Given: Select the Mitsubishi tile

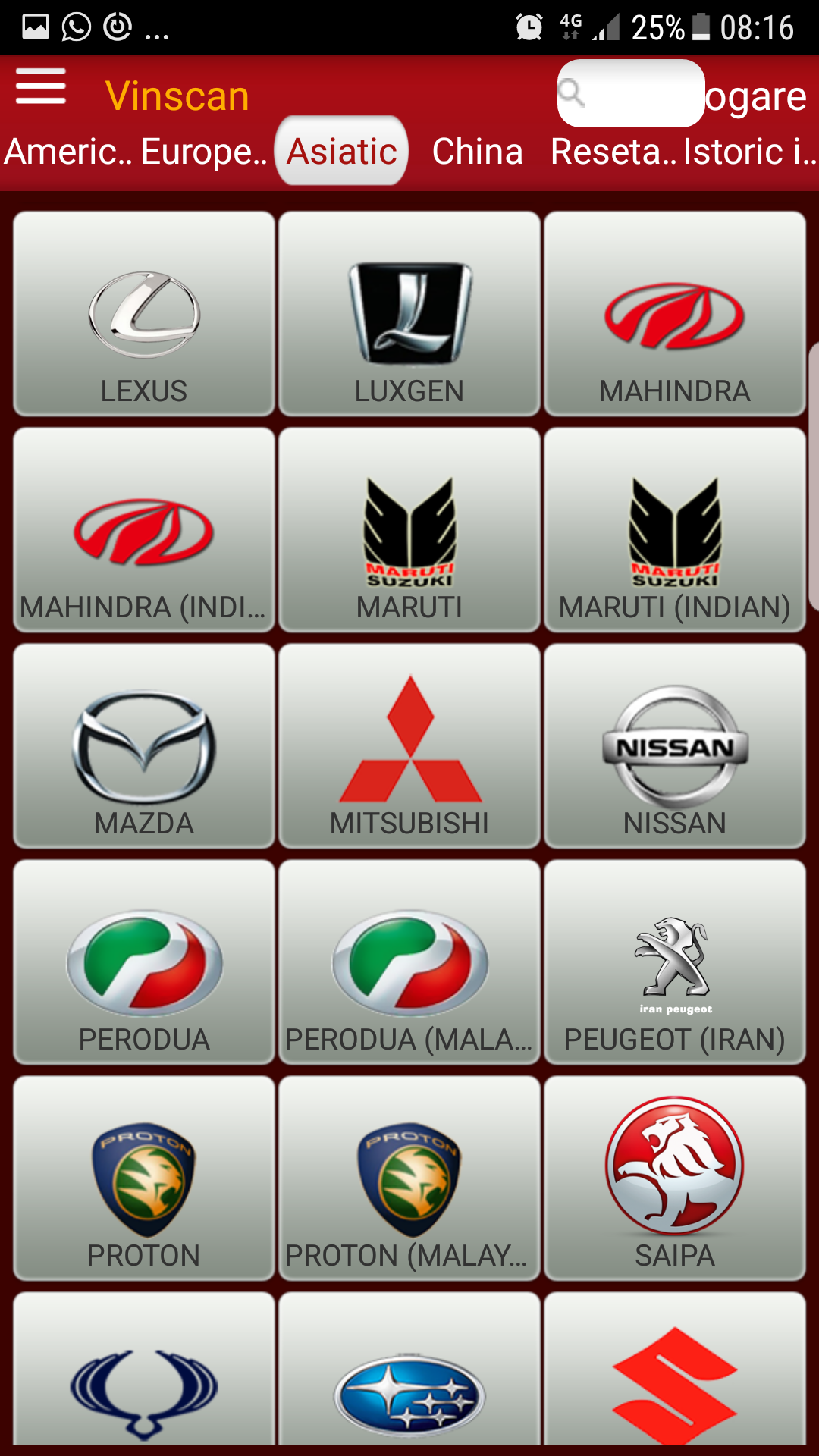Looking at the screenshot, I should [x=409, y=746].
